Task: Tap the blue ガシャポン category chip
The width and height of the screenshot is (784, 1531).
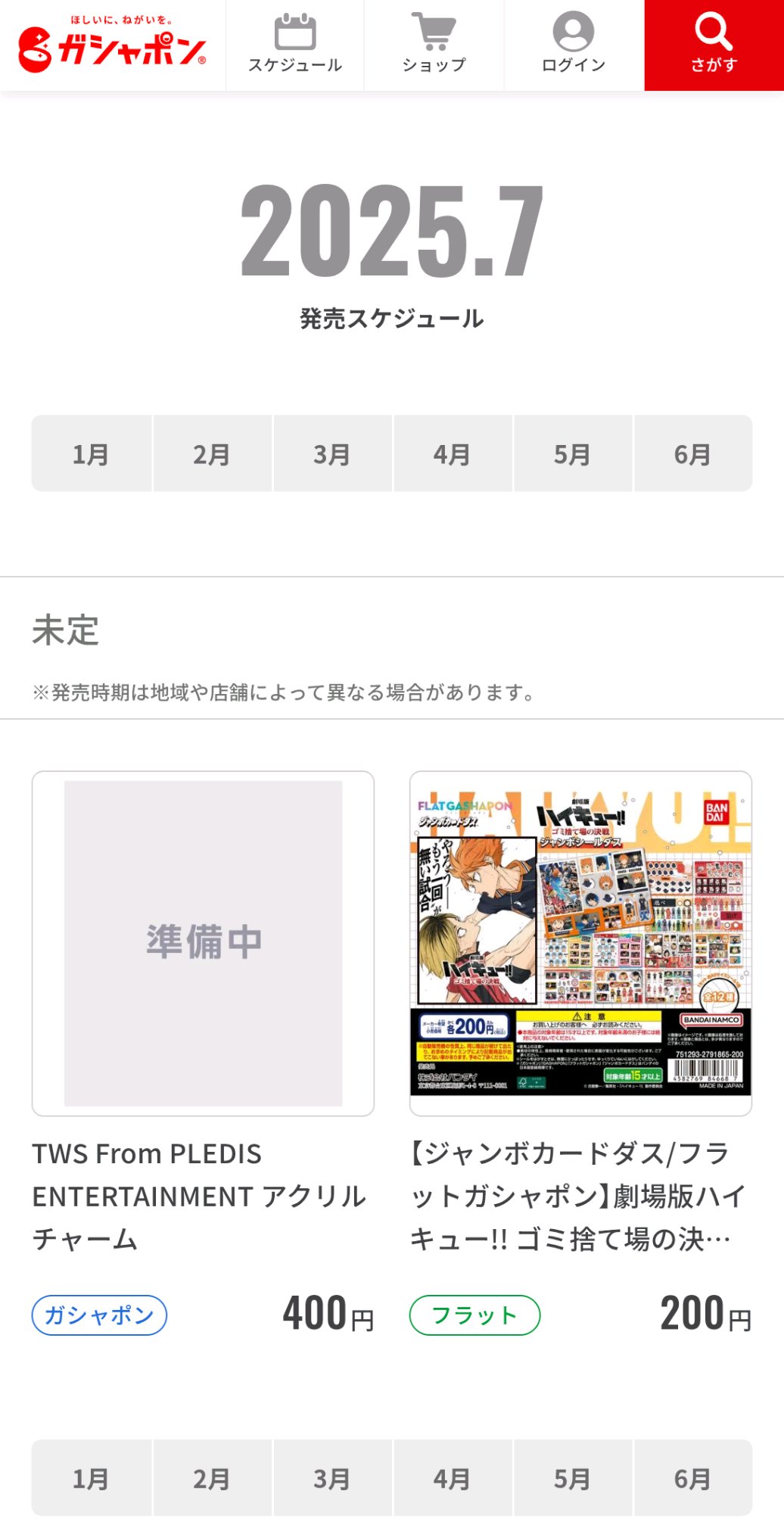Action: pyautogui.click(x=99, y=1315)
